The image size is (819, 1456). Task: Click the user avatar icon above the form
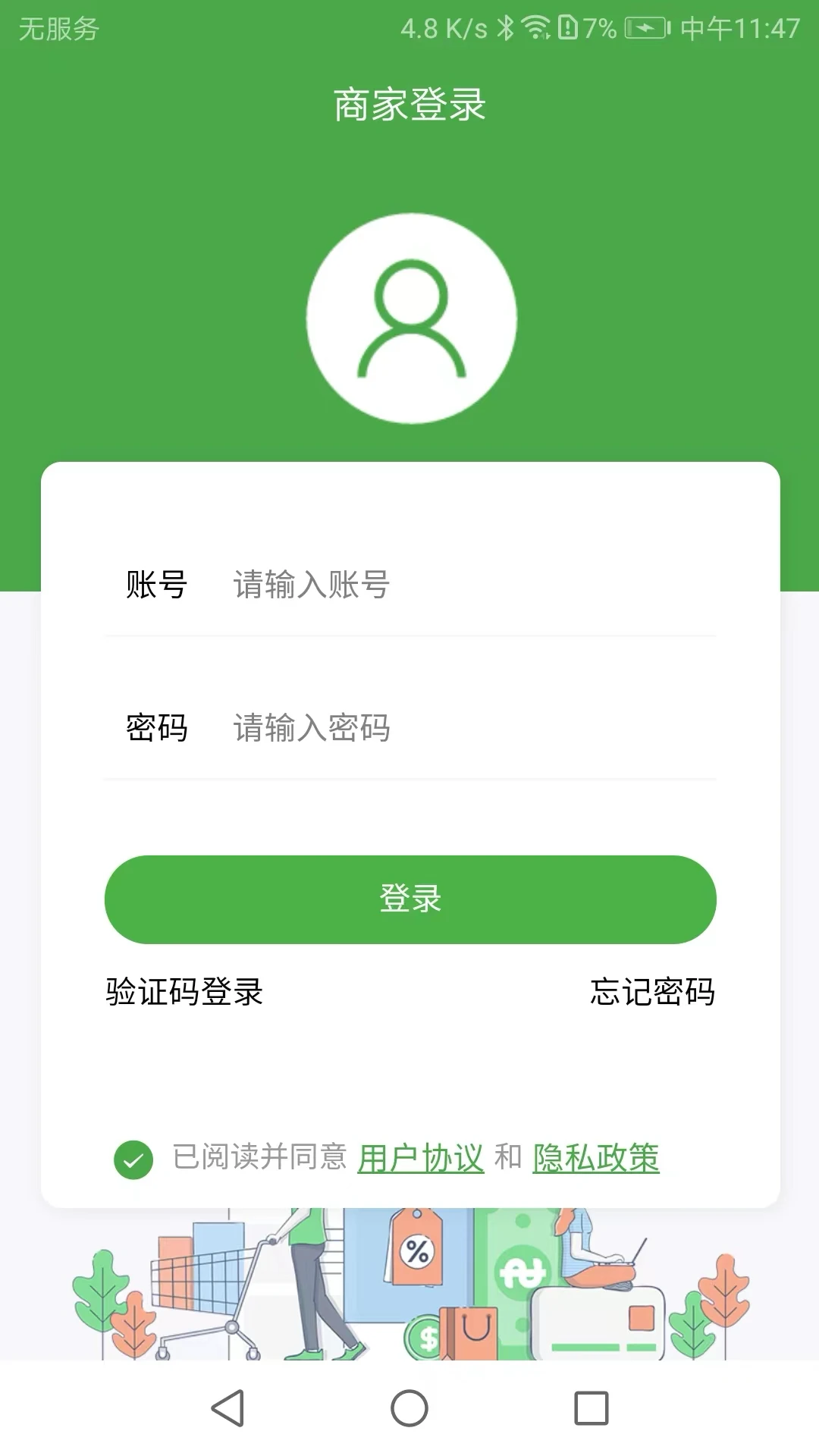(409, 318)
